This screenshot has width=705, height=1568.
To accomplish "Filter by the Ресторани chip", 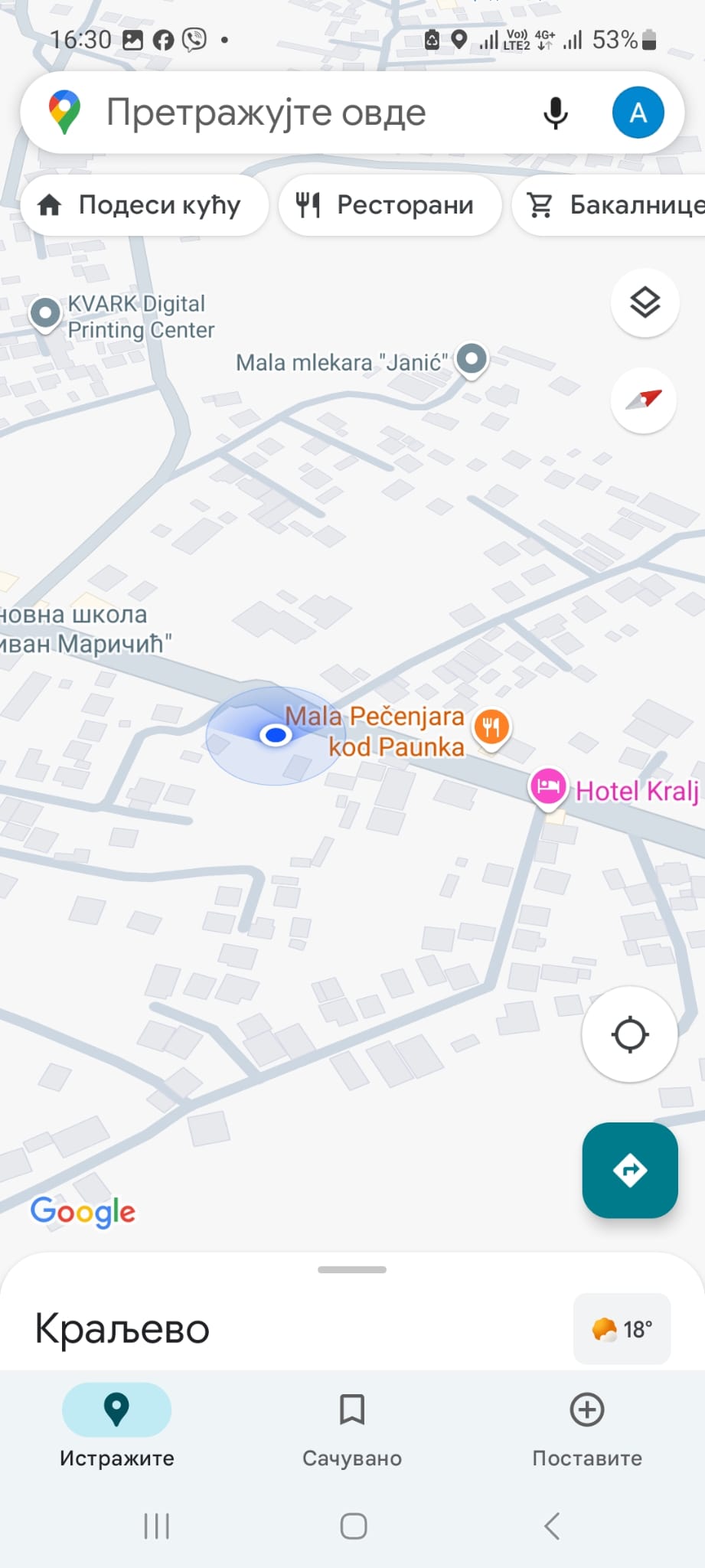I will [x=390, y=205].
